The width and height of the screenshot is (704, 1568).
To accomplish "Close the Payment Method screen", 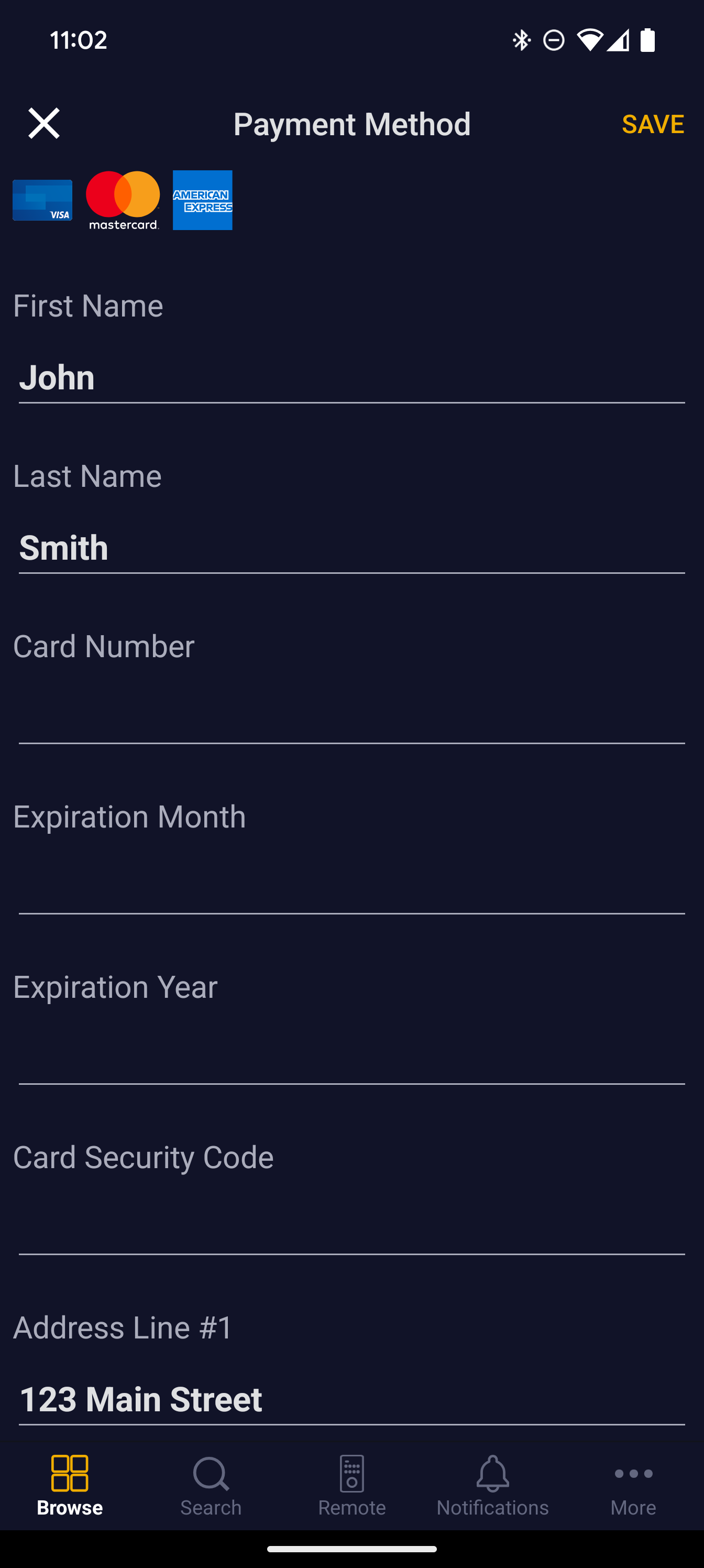I will click(42, 124).
